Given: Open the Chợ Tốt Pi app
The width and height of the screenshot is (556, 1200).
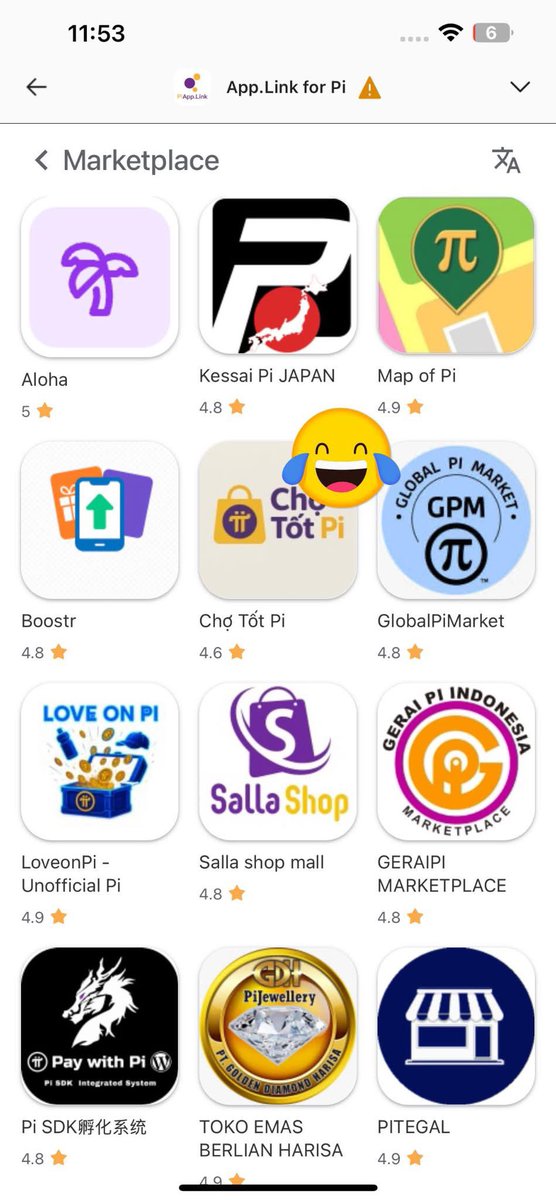Looking at the screenshot, I should [x=278, y=521].
